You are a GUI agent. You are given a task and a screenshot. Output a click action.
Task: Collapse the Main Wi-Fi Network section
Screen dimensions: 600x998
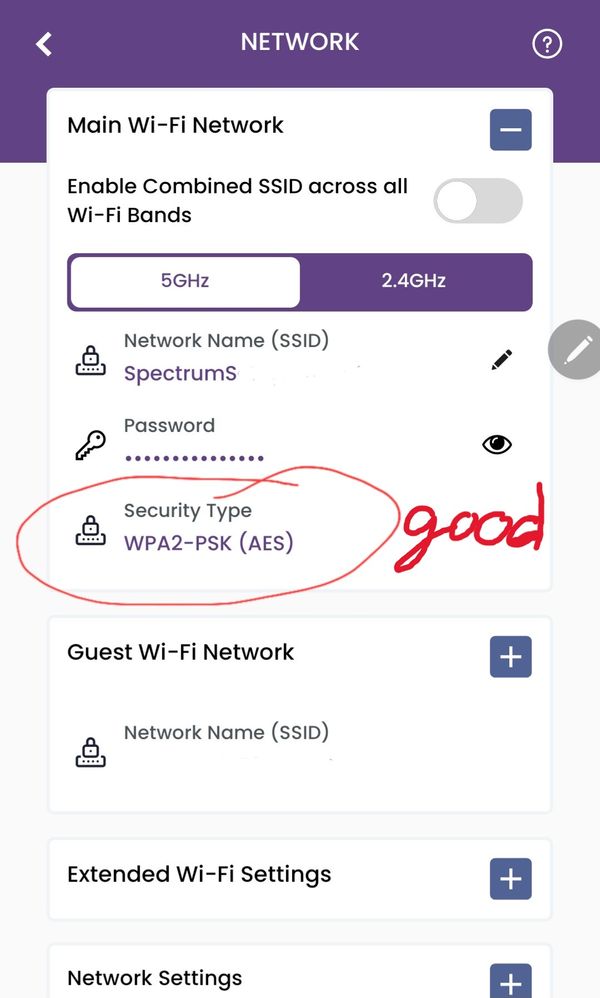point(510,130)
